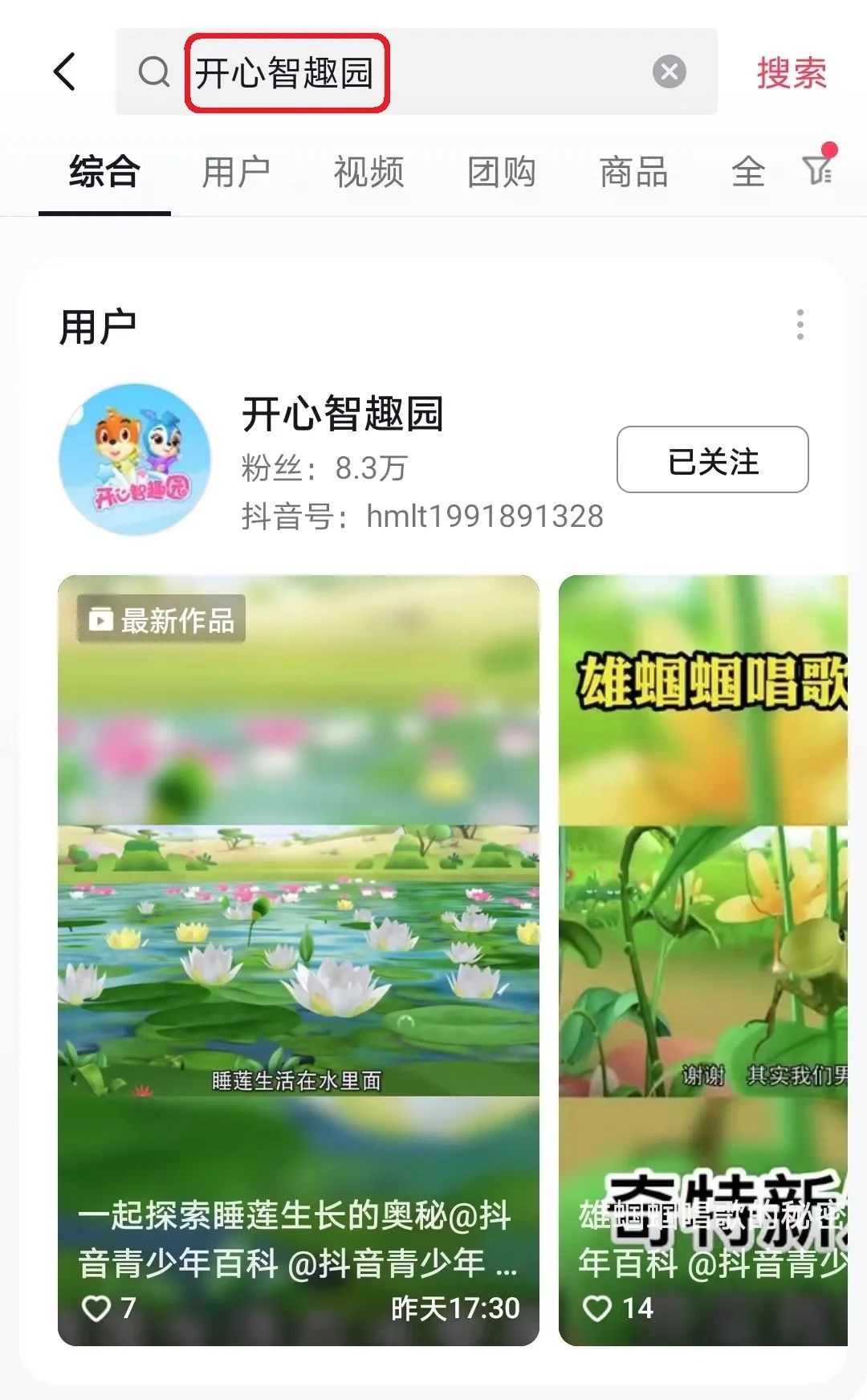The width and height of the screenshot is (867, 1400).
Task: Clear the search text with the X icon
Action: coord(669,71)
